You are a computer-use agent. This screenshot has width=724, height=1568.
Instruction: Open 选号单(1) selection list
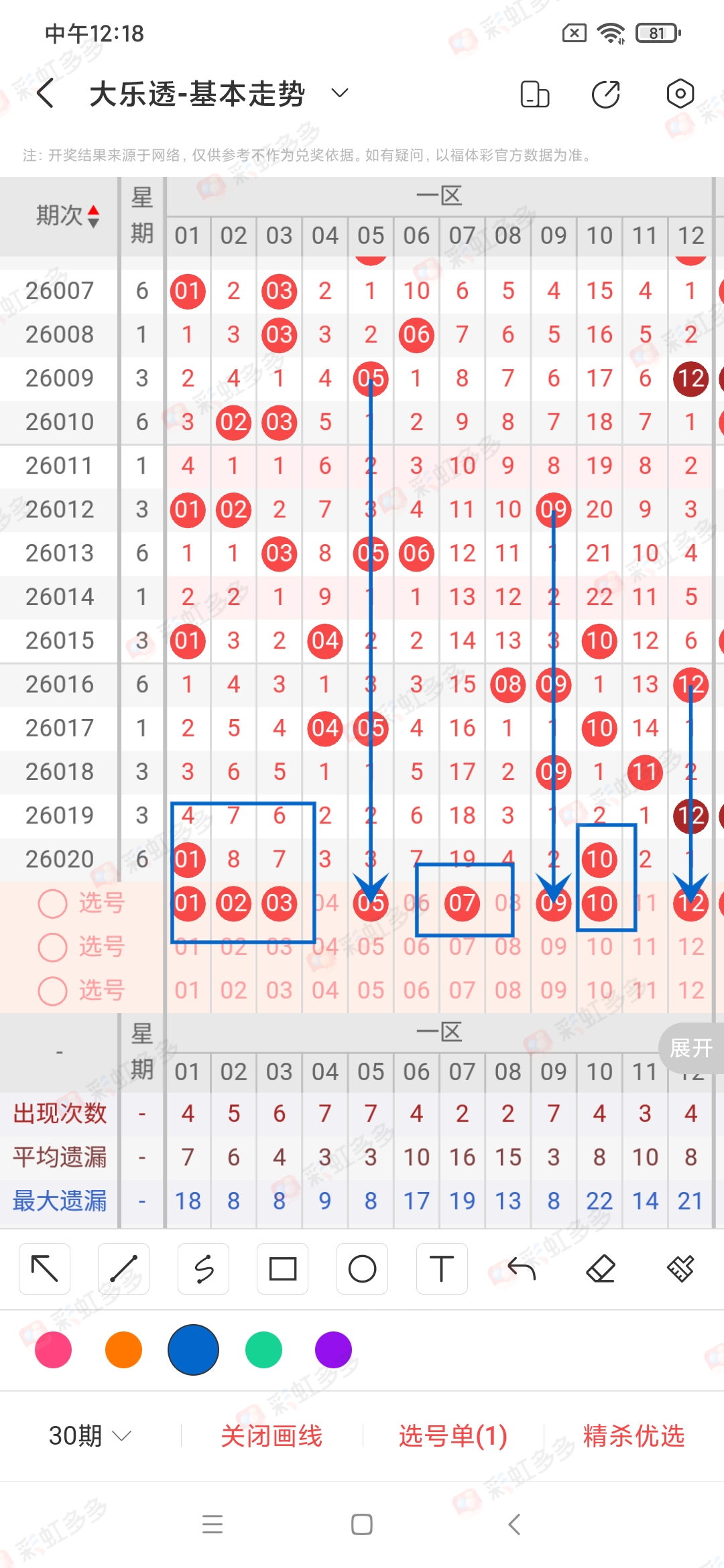point(452,1436)
